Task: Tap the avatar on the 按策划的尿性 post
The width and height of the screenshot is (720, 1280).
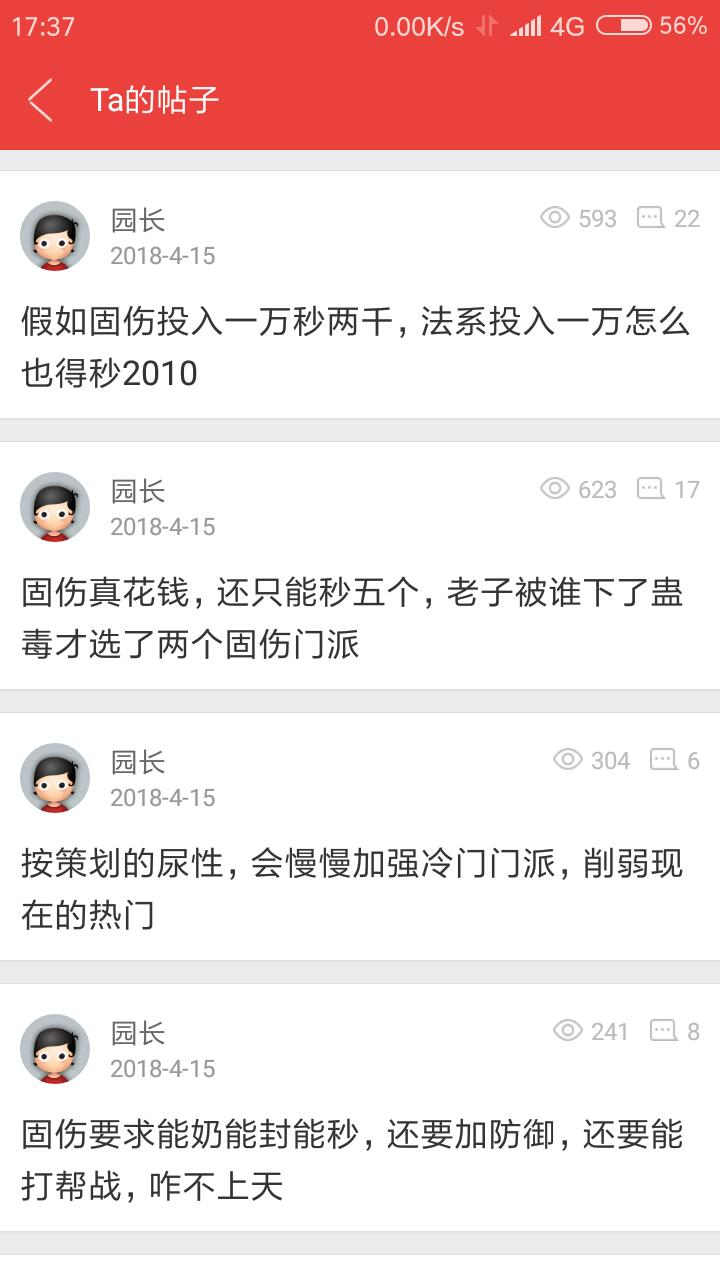Action: coord(55,778)
